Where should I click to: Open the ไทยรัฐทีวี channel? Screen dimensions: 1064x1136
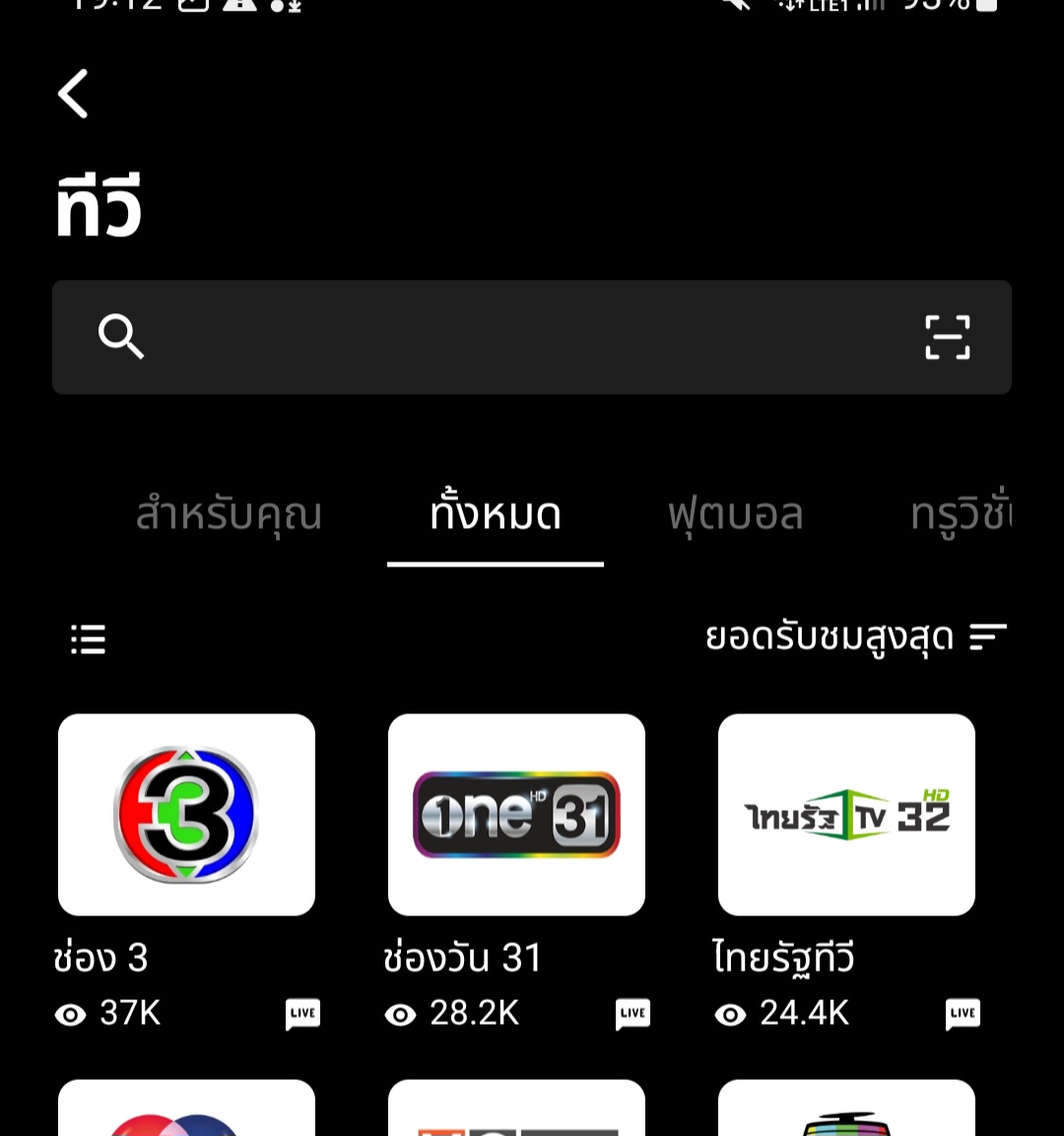click(x=846, y=815)
